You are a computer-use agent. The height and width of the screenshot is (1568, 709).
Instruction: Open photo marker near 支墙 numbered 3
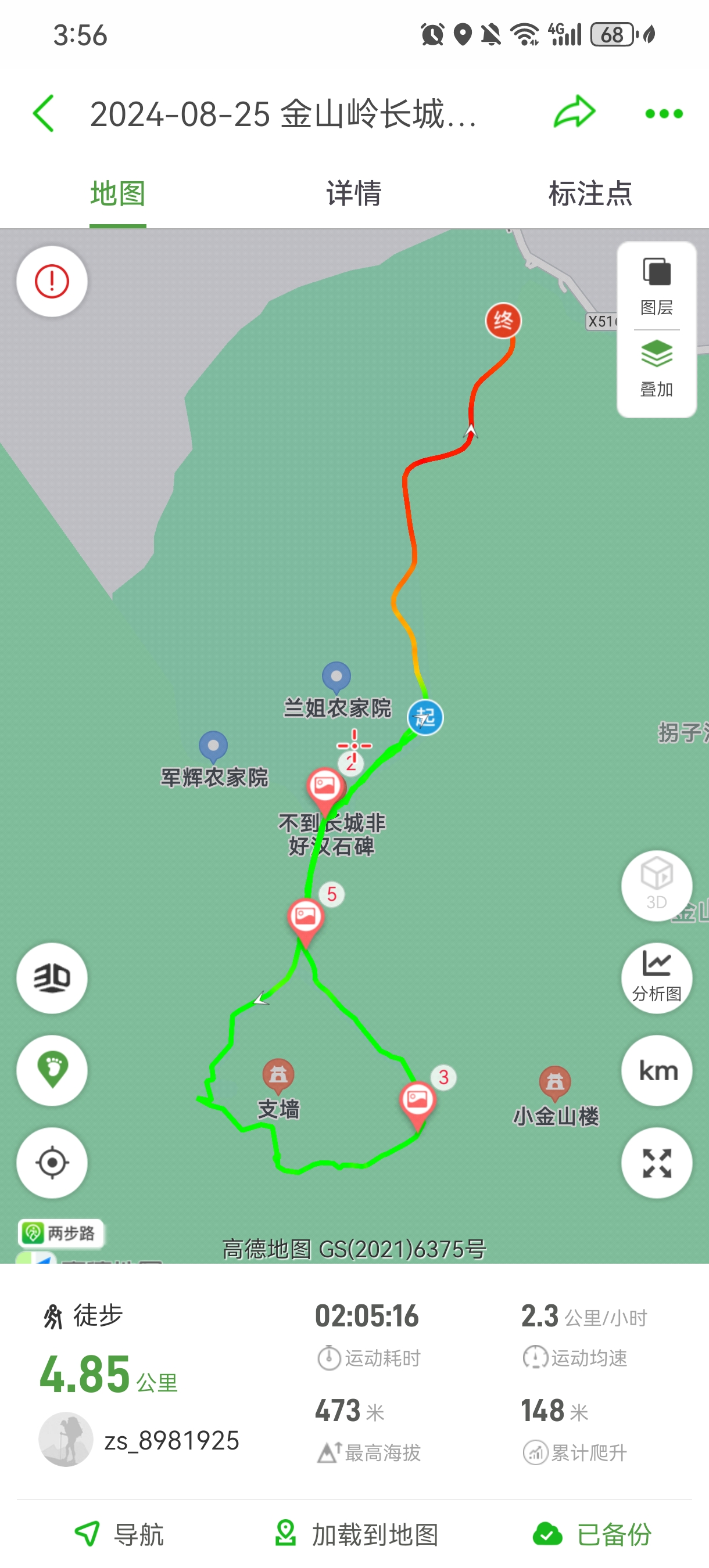(x=417, y=1102)
